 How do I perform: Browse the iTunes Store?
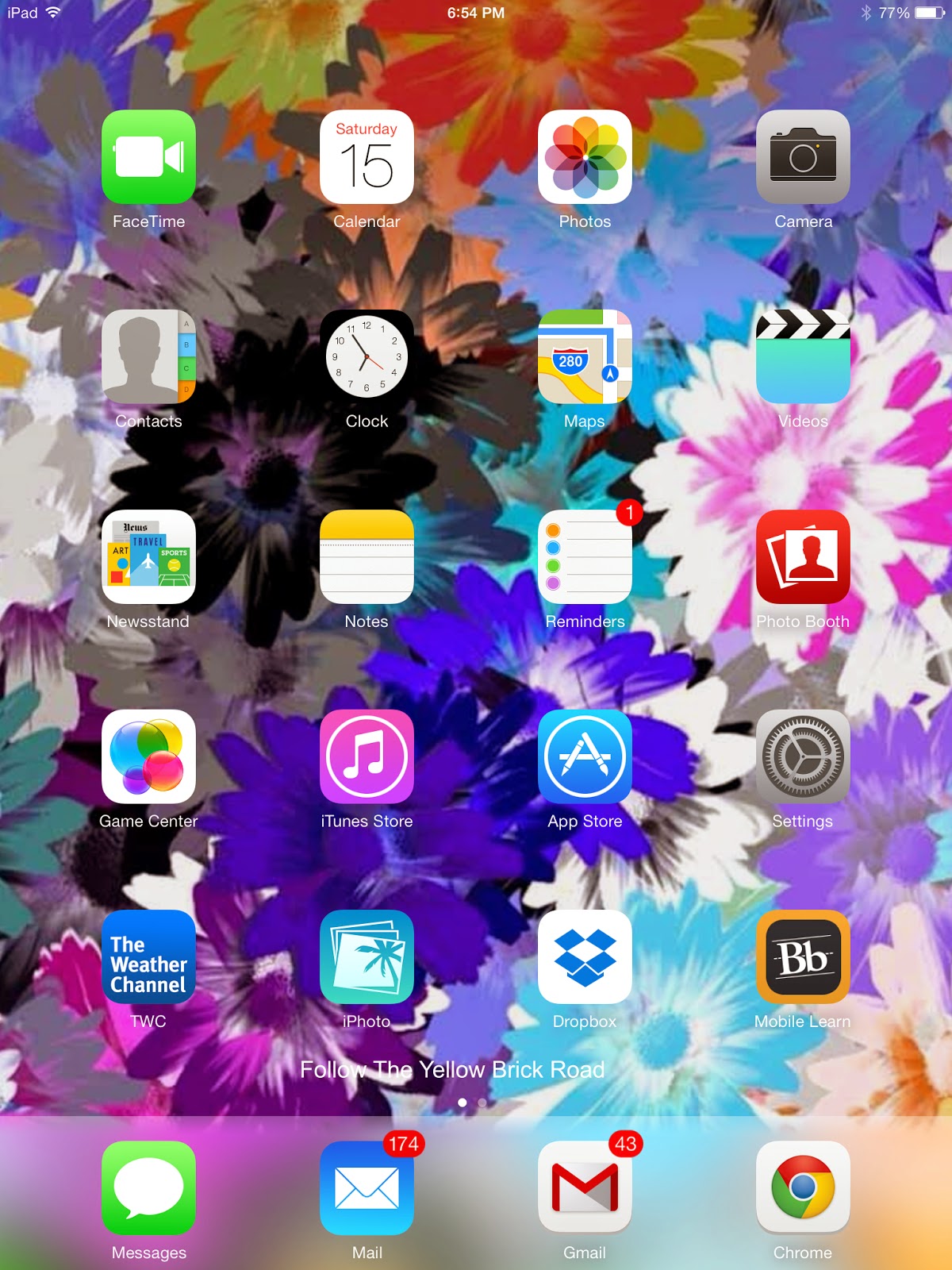coord(367,757)
